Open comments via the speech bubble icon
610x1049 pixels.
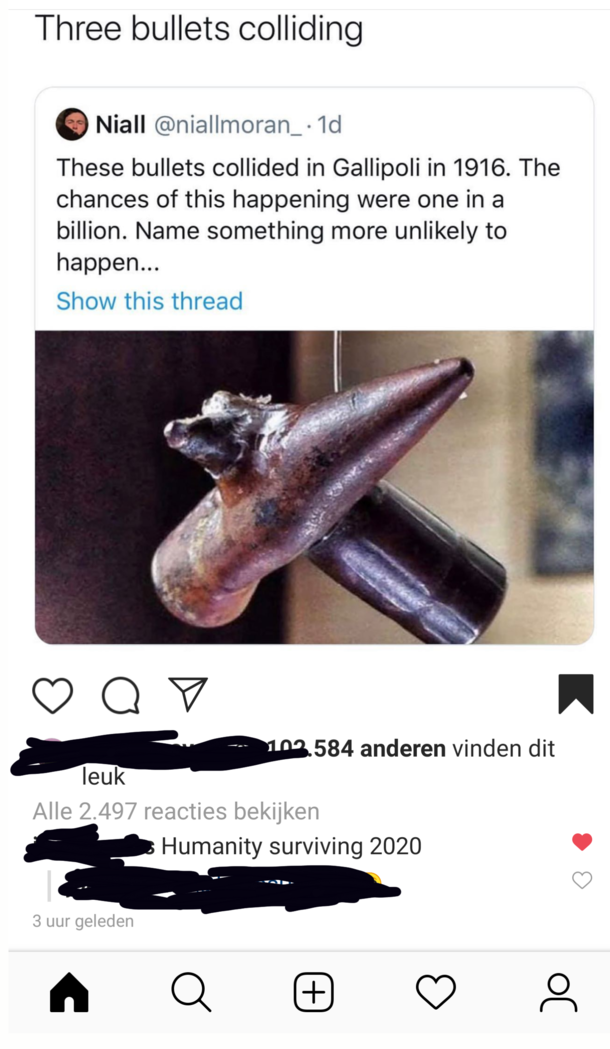pyautogui.click(x=120, y=695)
